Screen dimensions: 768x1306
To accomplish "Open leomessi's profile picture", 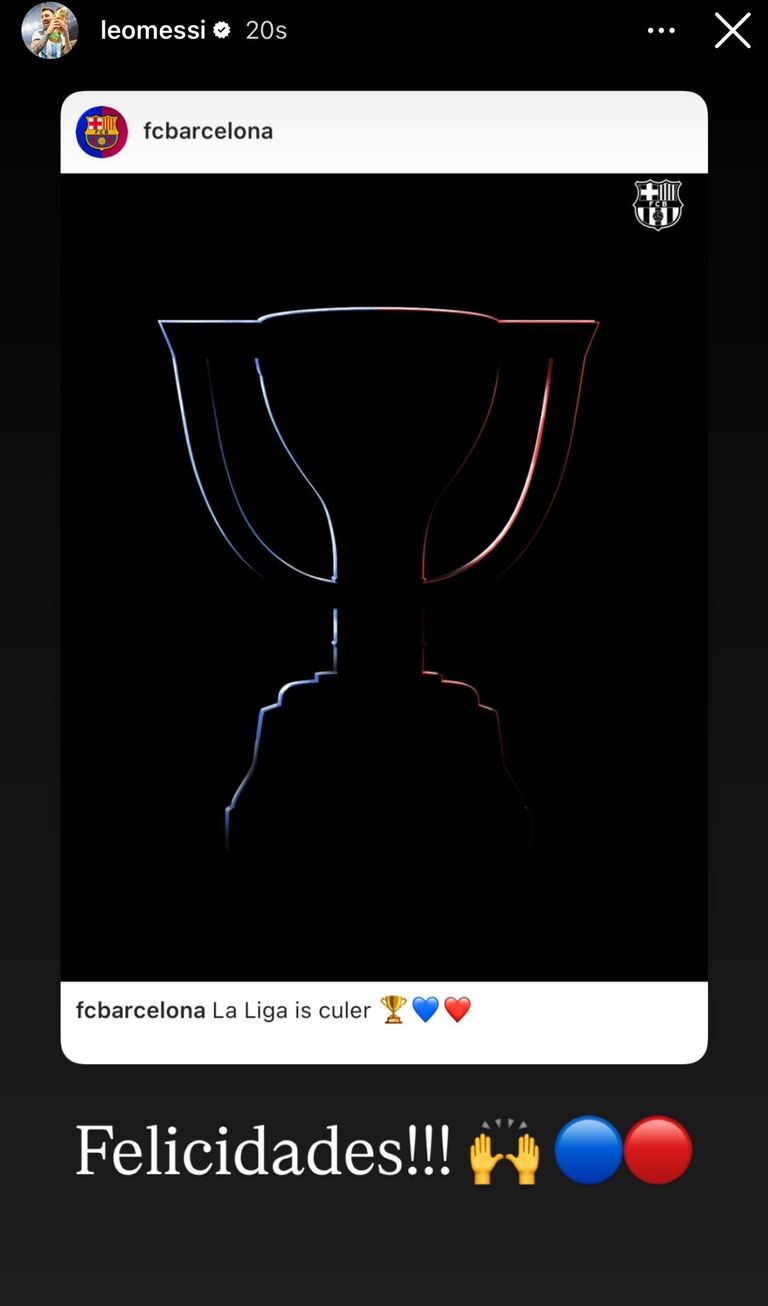I will tap(49, 30).
